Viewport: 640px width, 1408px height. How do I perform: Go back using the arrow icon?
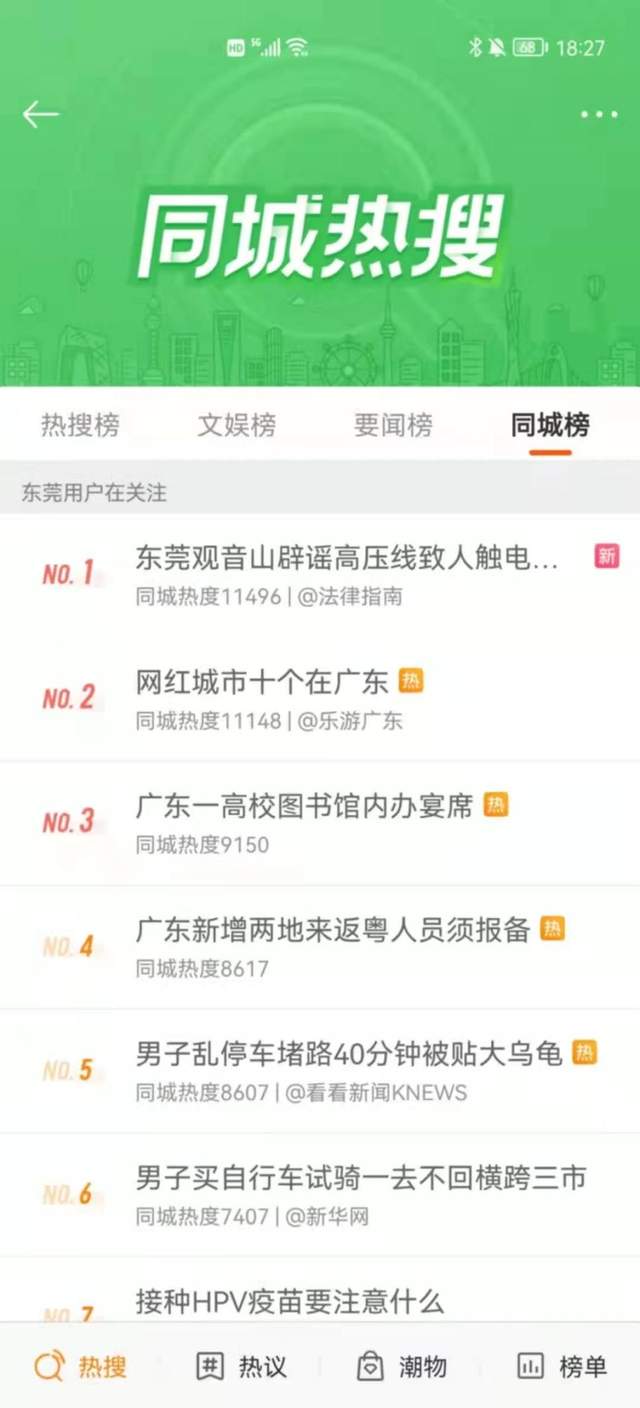41,114
